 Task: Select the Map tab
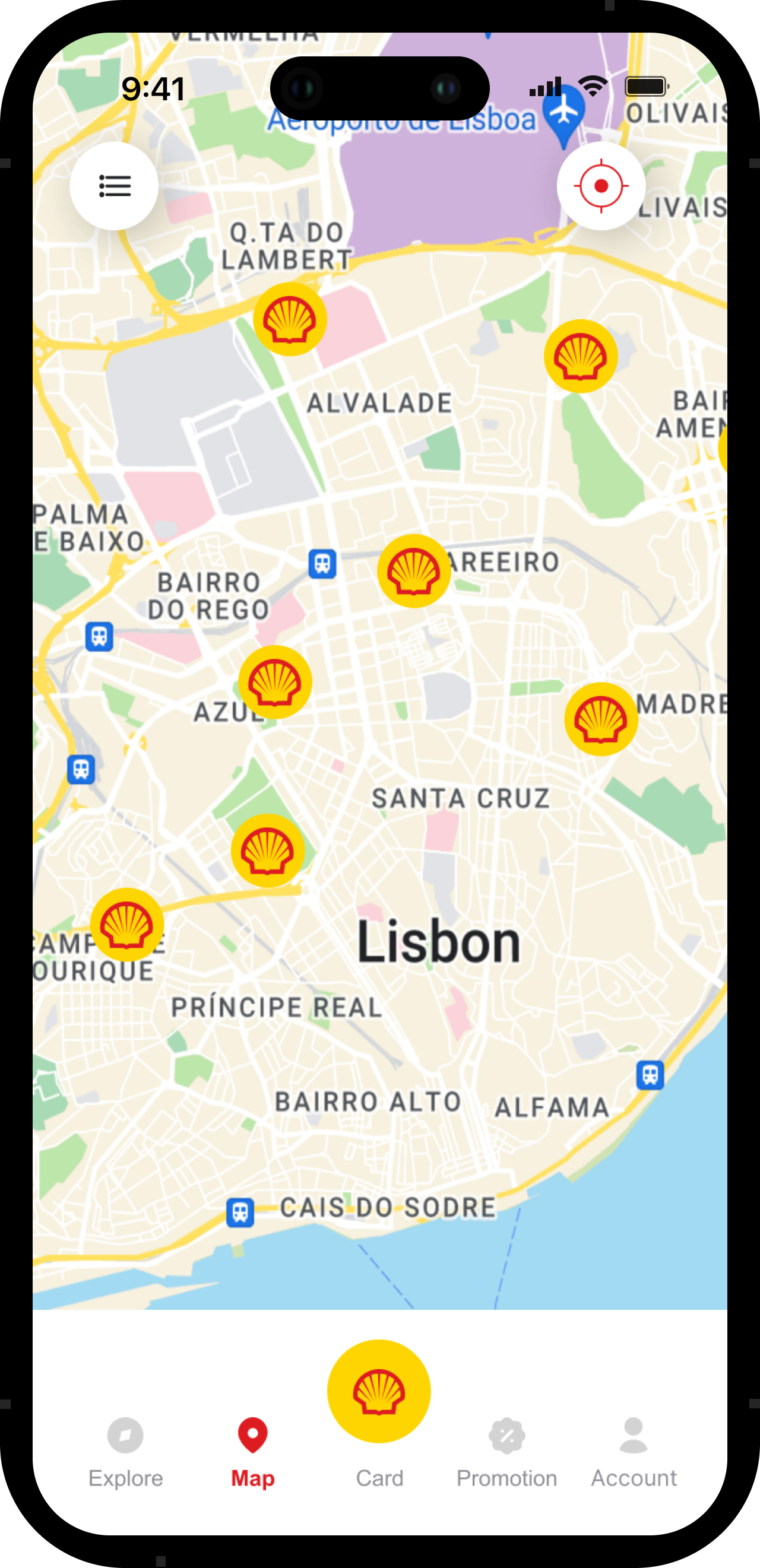coord(253,1451)
